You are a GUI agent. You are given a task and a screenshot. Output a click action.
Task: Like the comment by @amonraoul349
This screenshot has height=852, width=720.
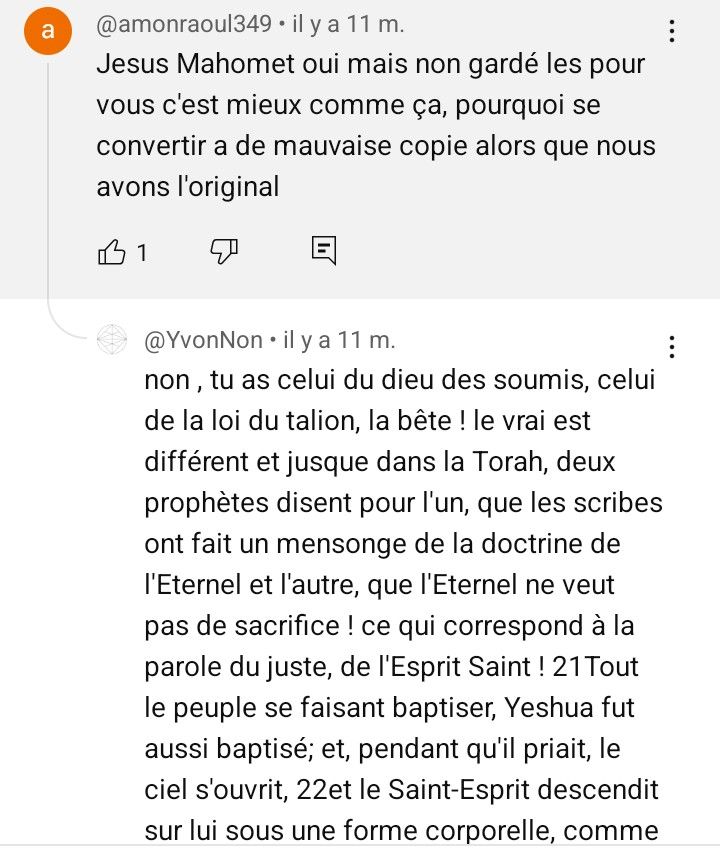click(x=111, y=252)
